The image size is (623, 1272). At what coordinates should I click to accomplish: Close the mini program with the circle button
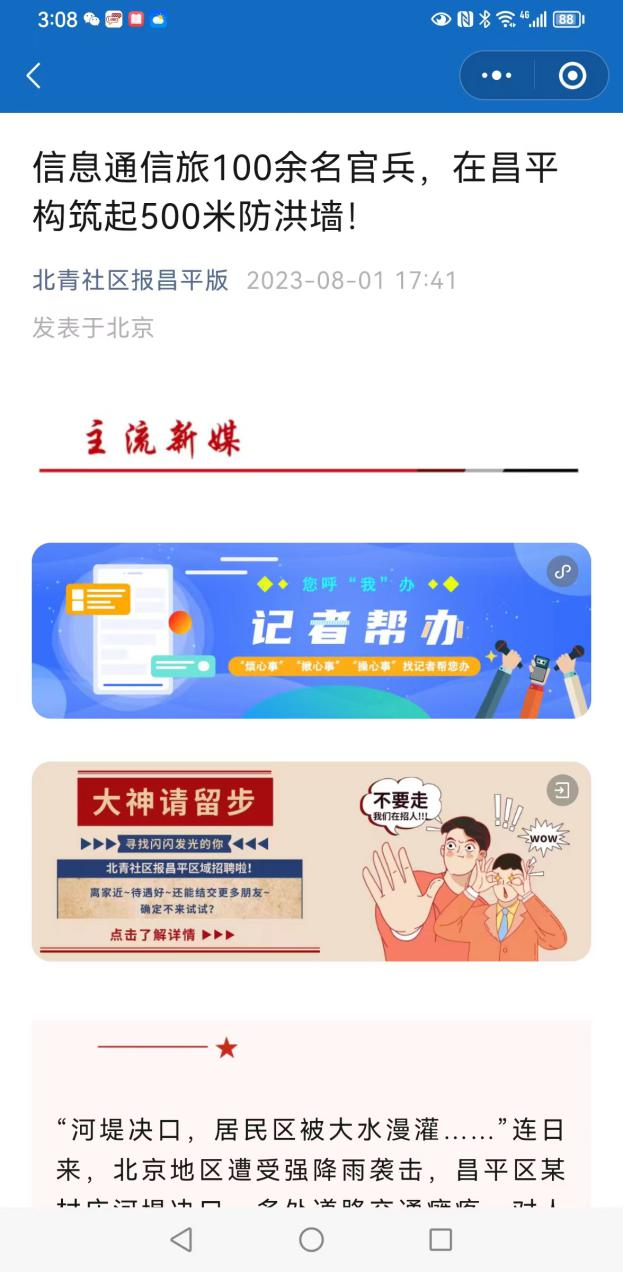[572, 76]
